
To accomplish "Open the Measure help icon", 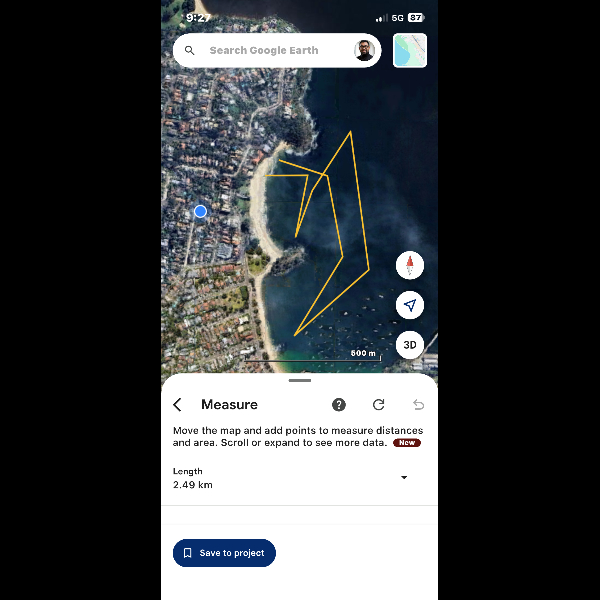I will pos(339,405).
